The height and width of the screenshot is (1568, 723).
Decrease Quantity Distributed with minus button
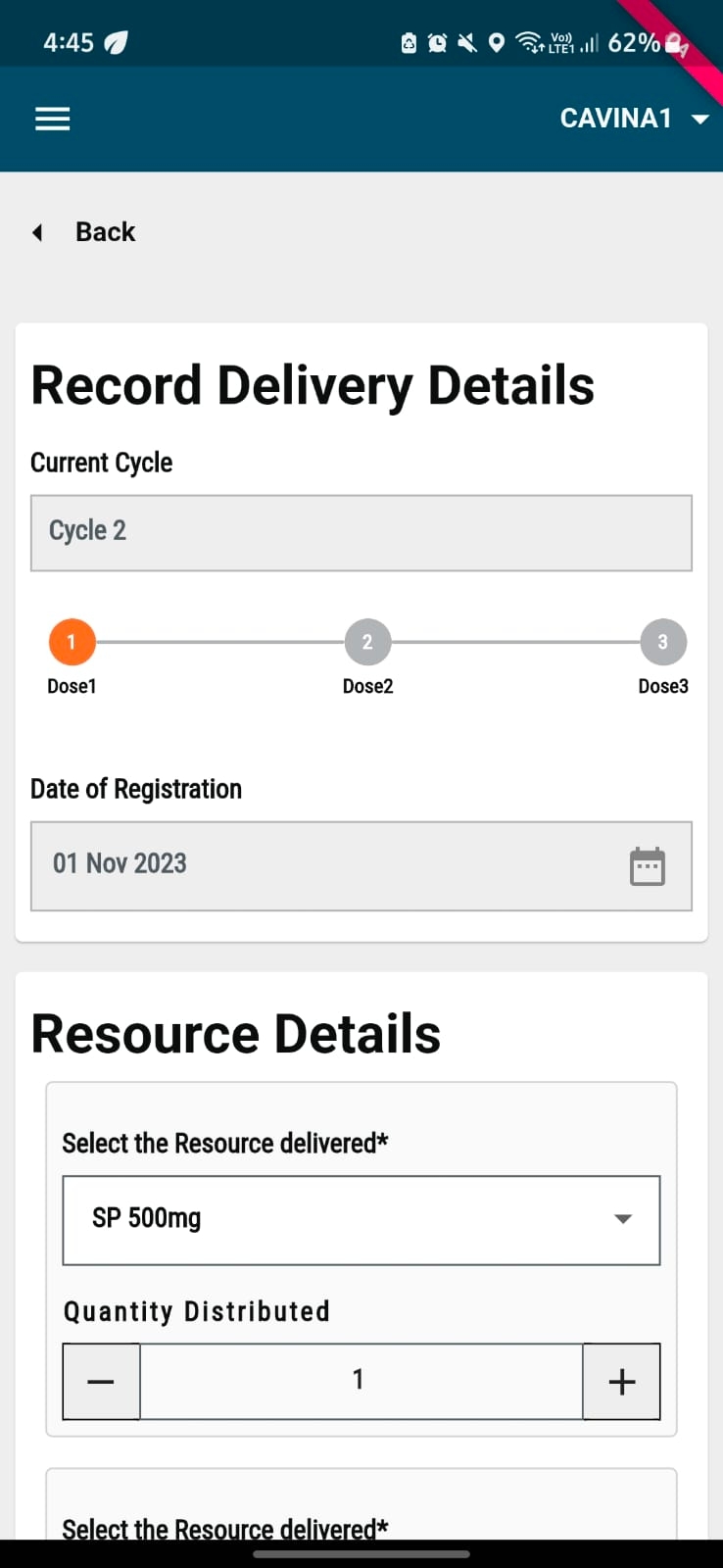pos(101,1382)
